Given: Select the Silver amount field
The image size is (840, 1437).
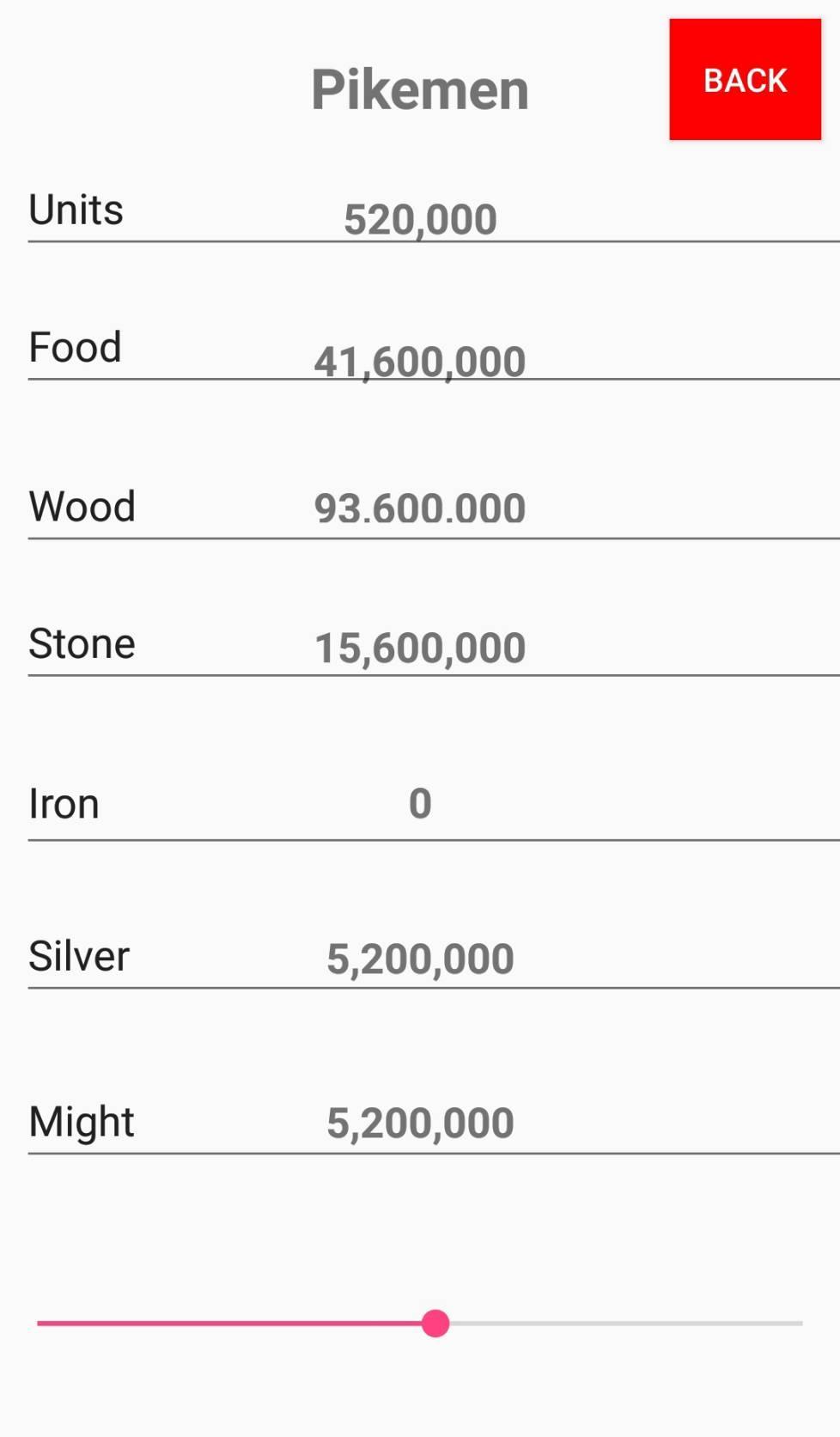Looking at the screenshot, I should [x=421, y=957].
